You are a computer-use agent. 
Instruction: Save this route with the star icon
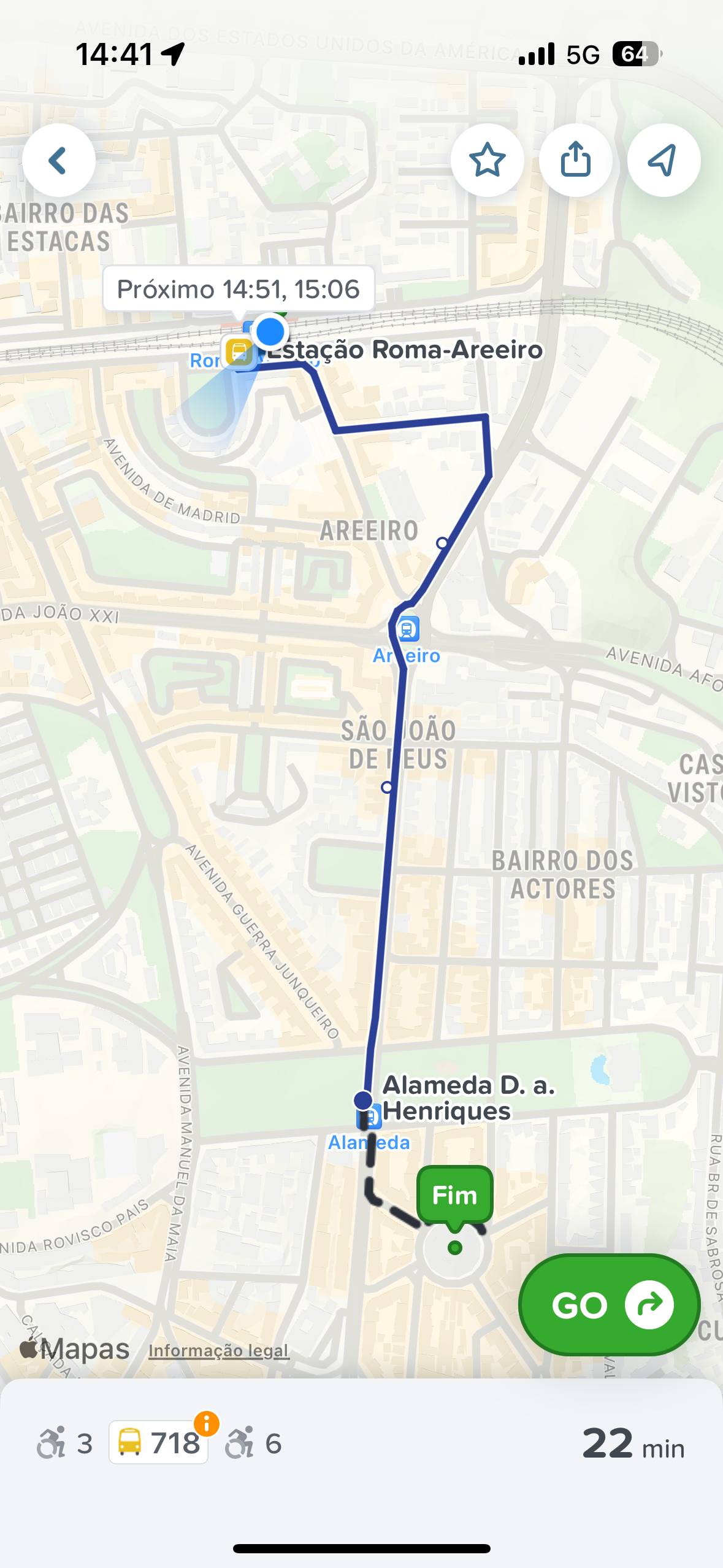[x=487, y=161]
